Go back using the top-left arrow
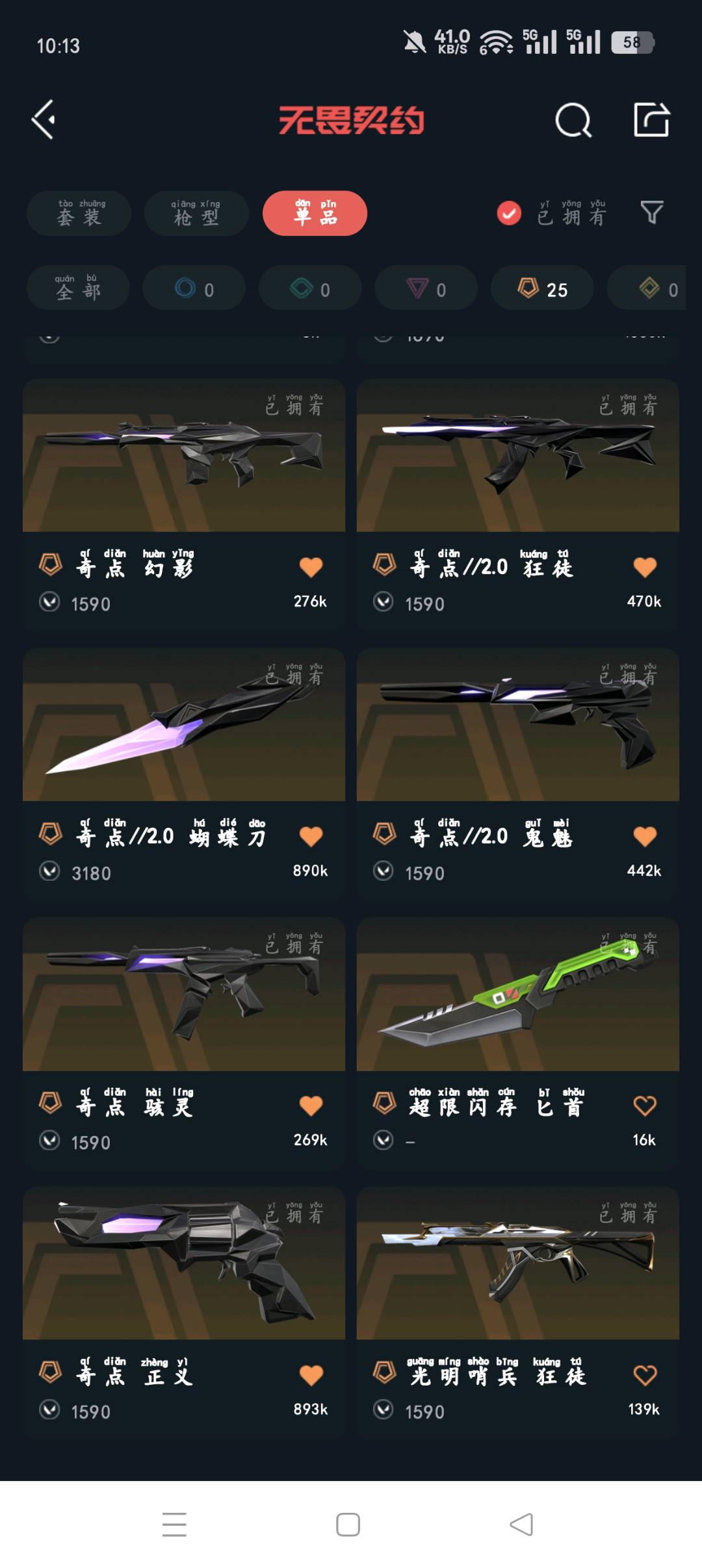702x1568 pixels. [44, 120]
